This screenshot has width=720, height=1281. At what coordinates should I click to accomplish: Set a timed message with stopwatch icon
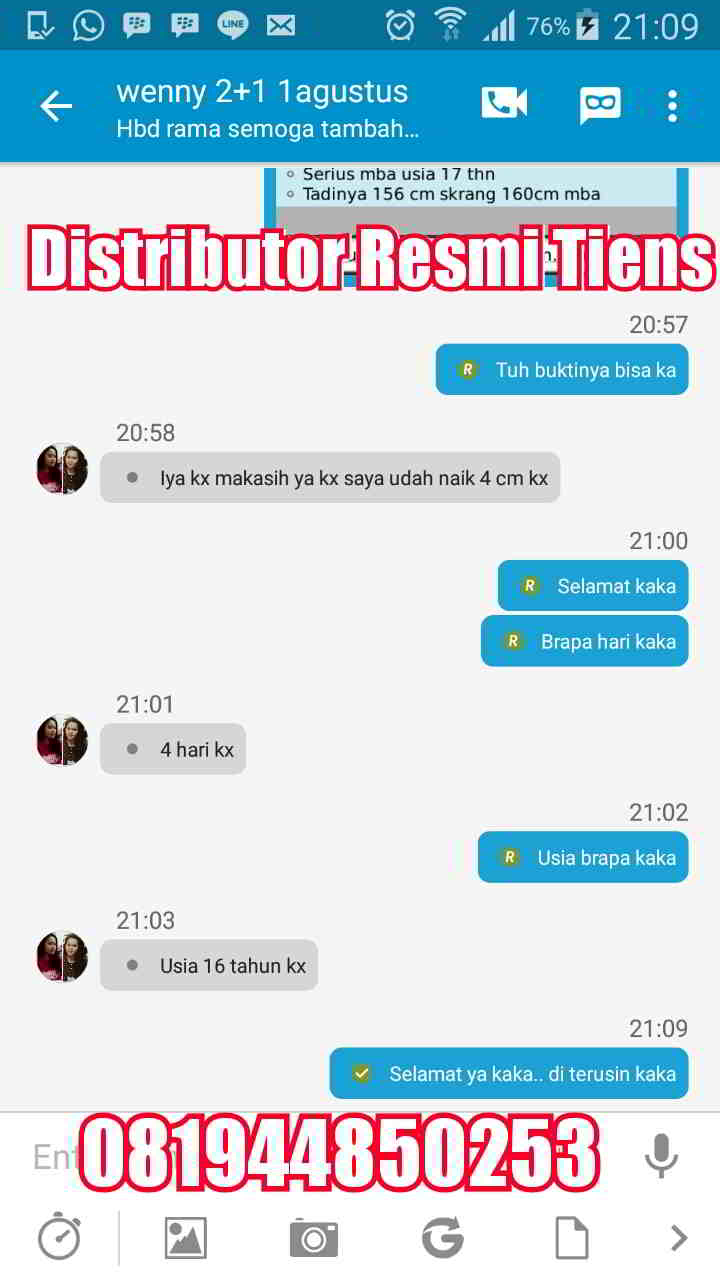tap(60, 1238)
